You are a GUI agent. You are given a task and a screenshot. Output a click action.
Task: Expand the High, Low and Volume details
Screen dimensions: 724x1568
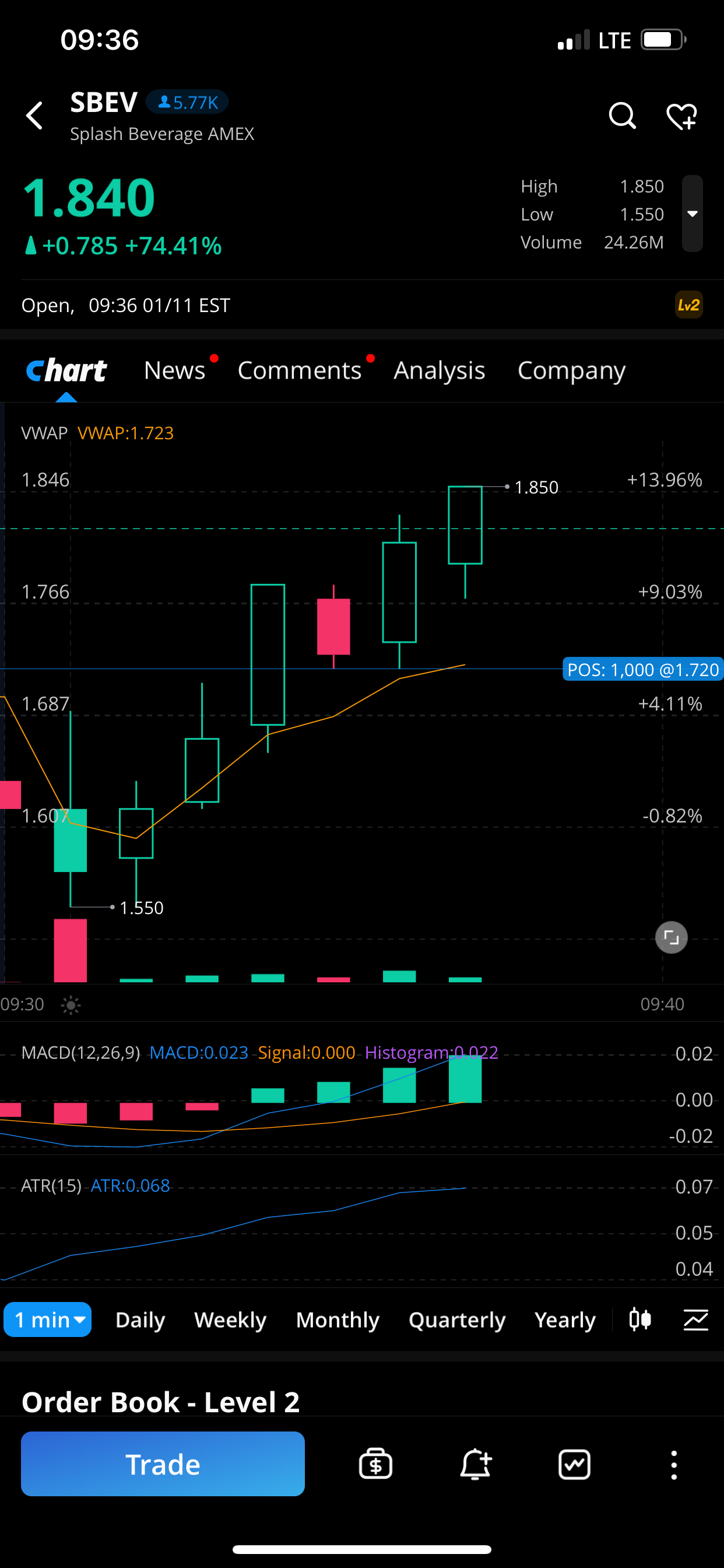pyautogui.click(x=692, y=213)
